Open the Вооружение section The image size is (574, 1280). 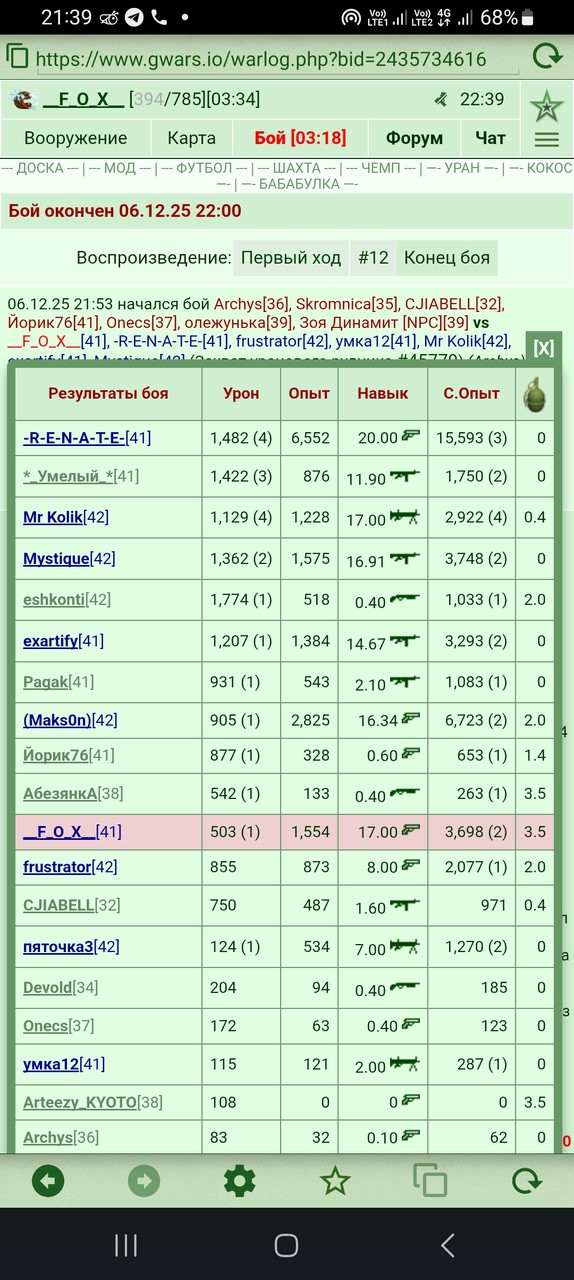point(76,138)
